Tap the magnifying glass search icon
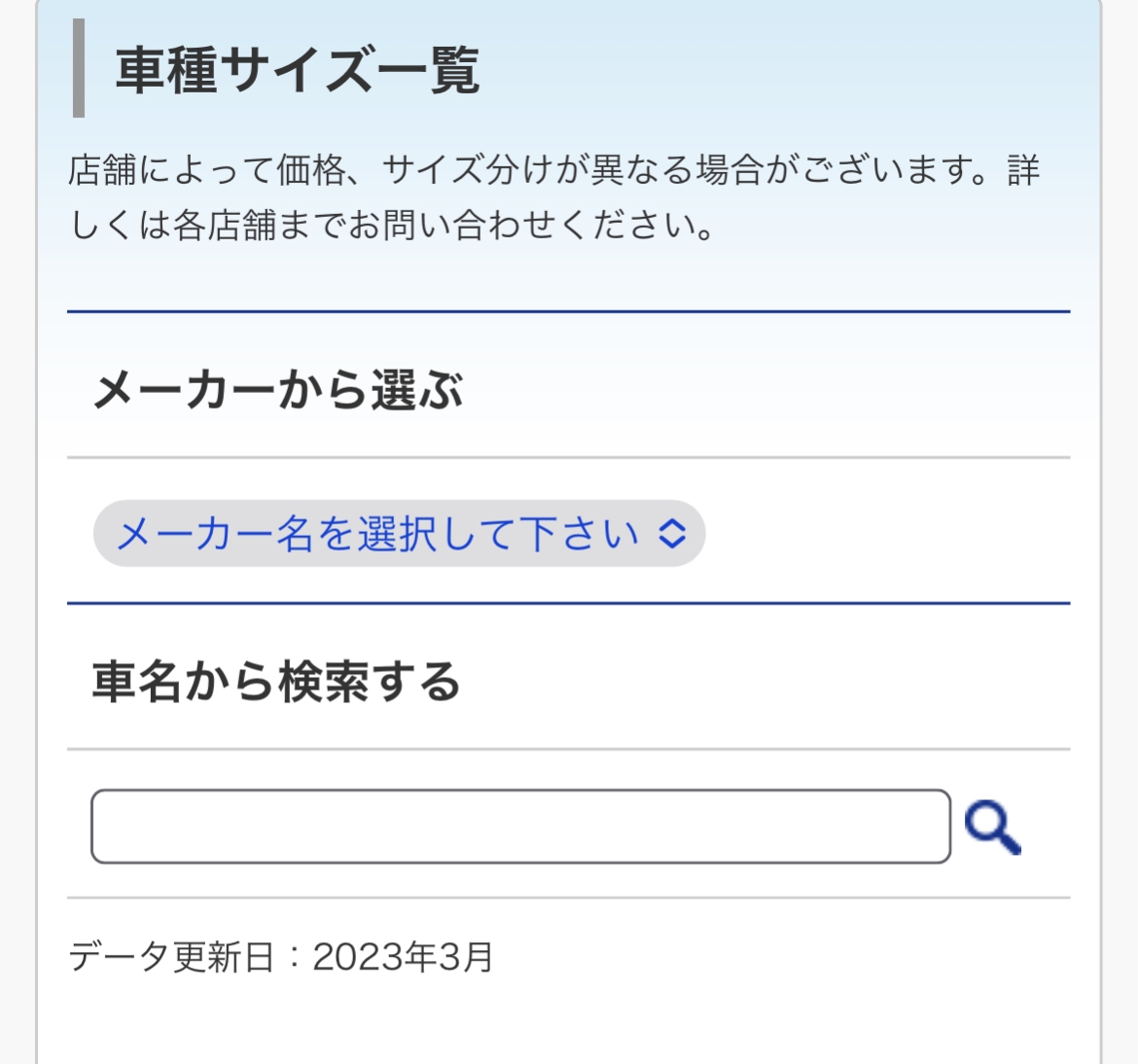1138x1064 pixels. 992,828
